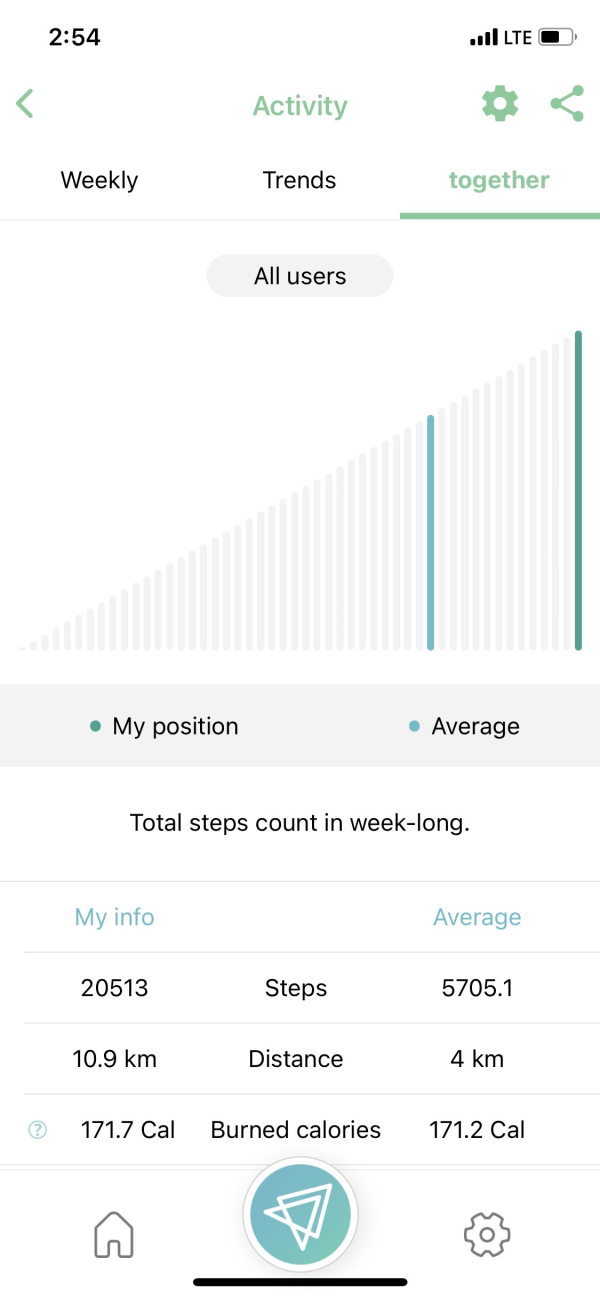Open the All users filter chip
This screenshot has height=1299, width=600.
[299, 276]
